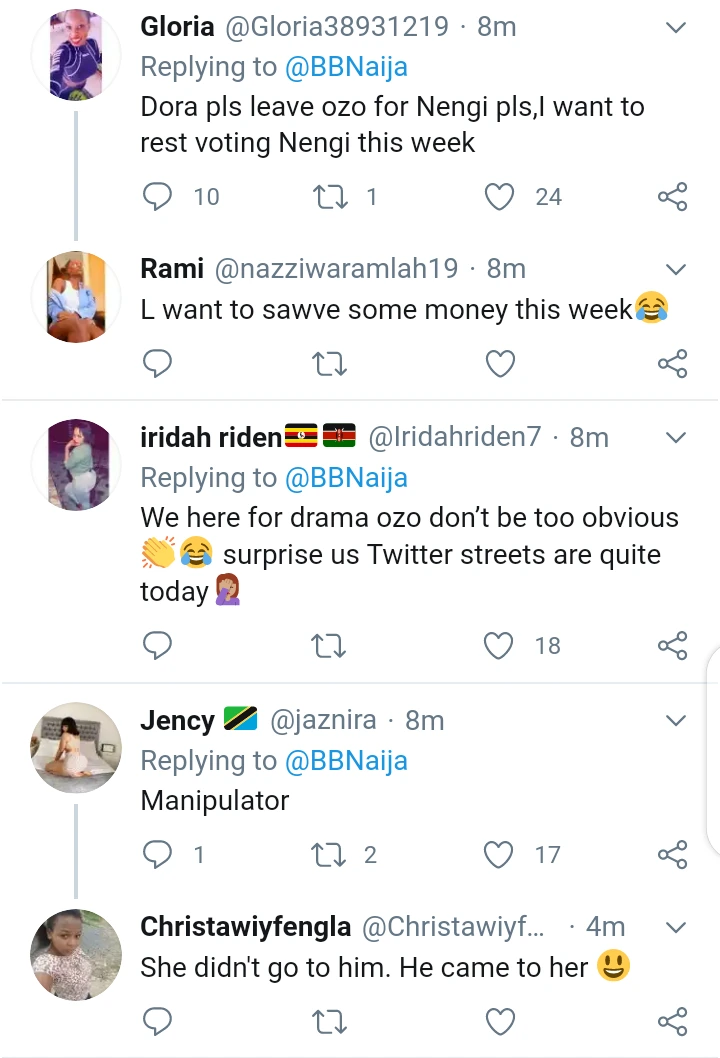Screen dimensions: 720x1058
Task: Open the dropdown arrow on Gloria's tweet
Action: pyautogui.click(x=676, y=28)
